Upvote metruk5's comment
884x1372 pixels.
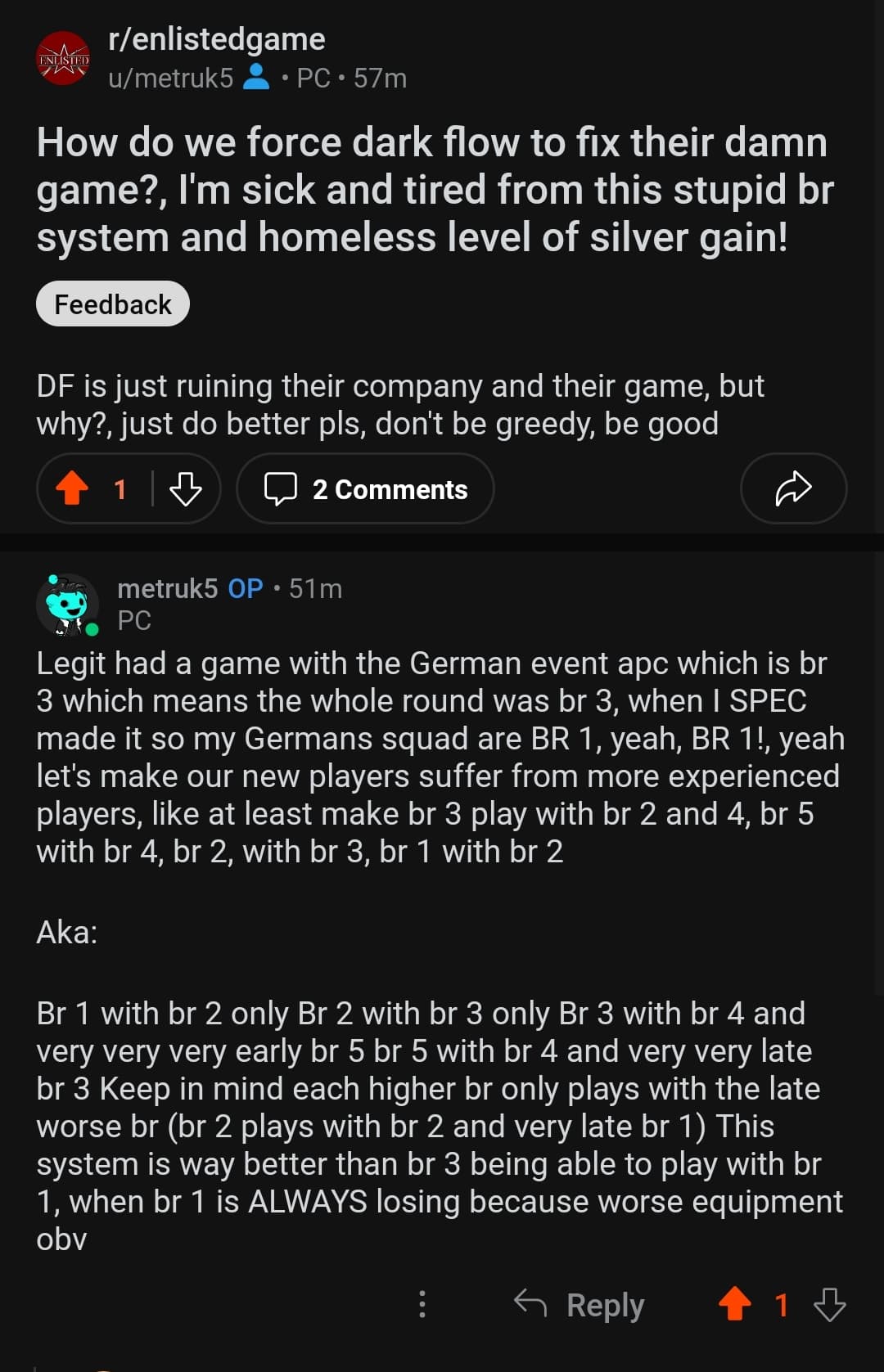734,1304
